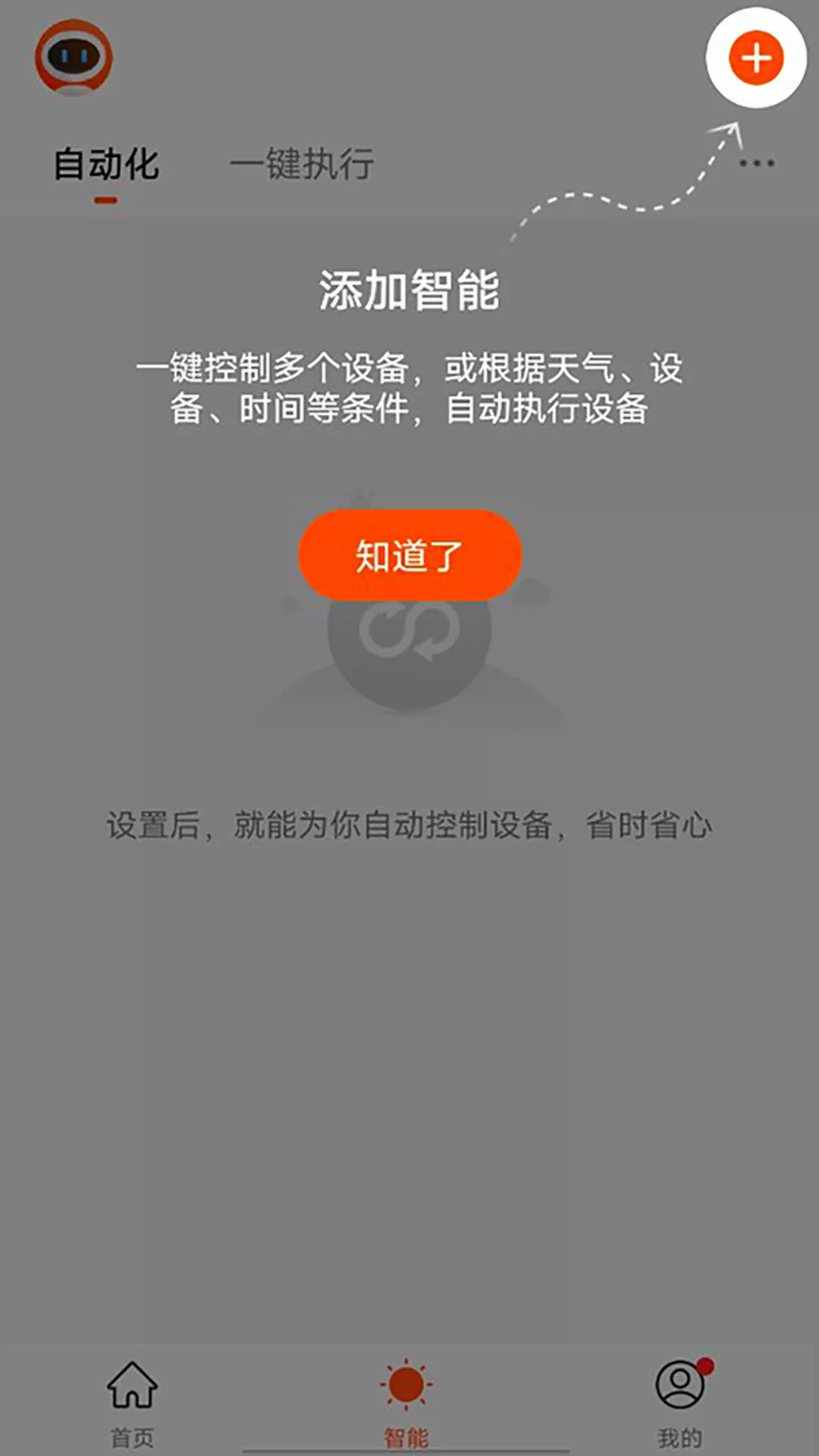Image resolution: width=819 pixels, height=1456 pixels.
Task: Dismiss the tip with 知道了 button
Action: [x=409, y=555]
